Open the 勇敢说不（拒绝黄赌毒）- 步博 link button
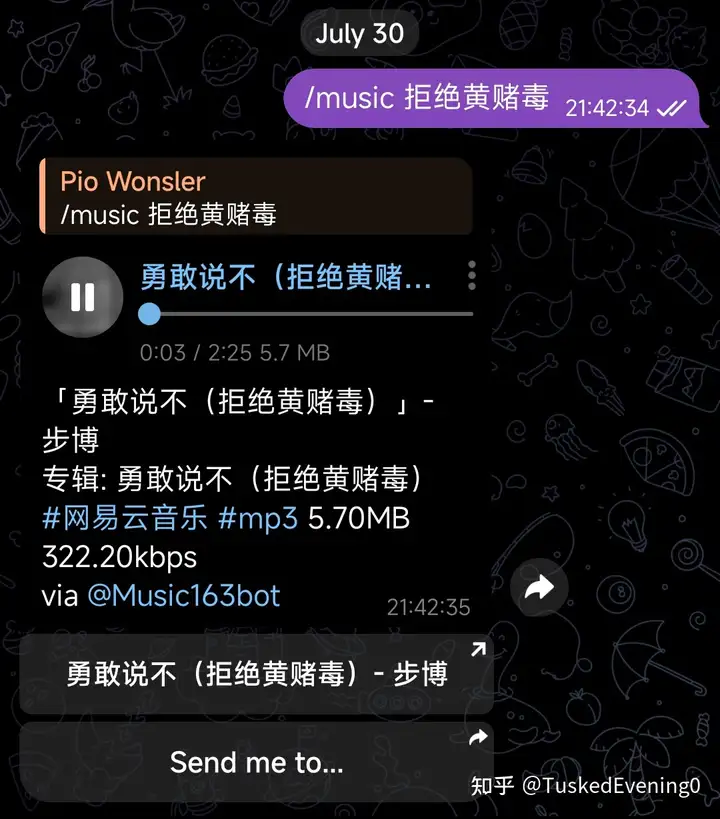The height and width of the screenshot is (819, 720). click(256, 674)
